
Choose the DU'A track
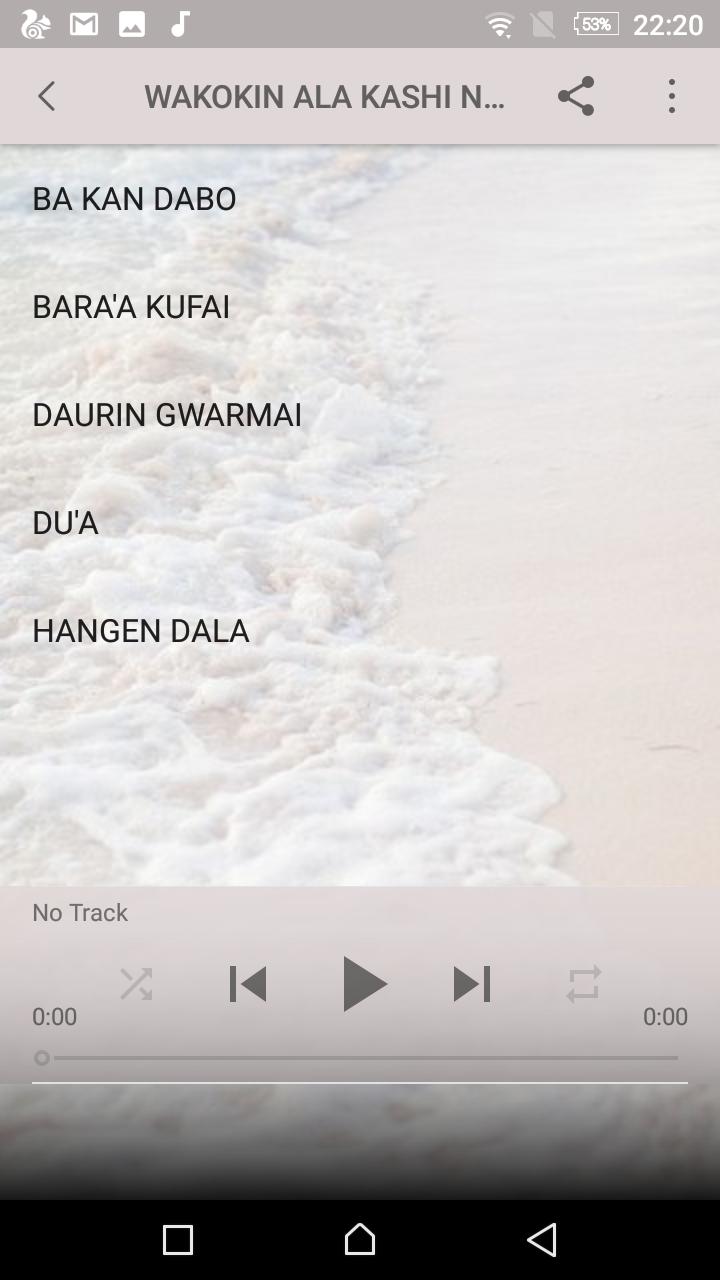[x=66, y=523]
